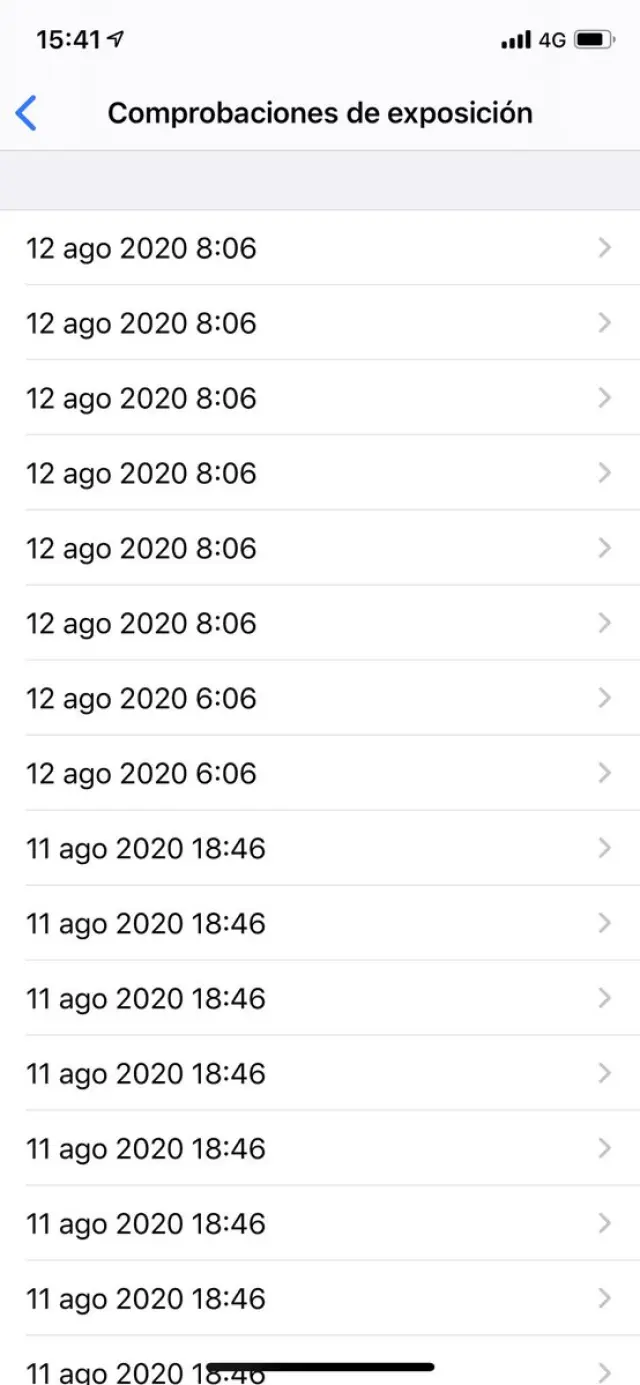The image size is (640, 1385).
Task: View the first 11 ago 2020 18:46 check
Action: (x=320, y=848)
